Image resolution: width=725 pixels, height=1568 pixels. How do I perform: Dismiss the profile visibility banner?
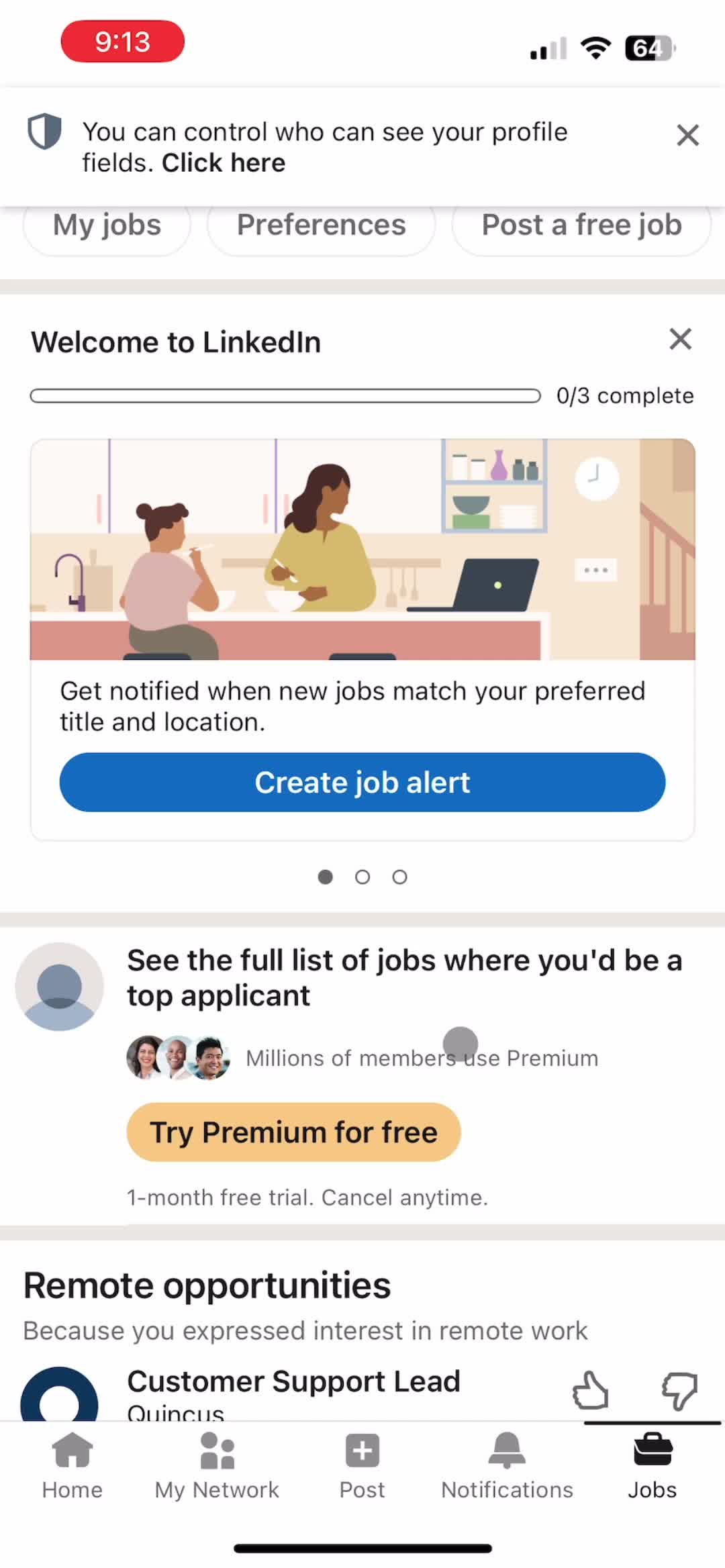click(x=687, y=136)
